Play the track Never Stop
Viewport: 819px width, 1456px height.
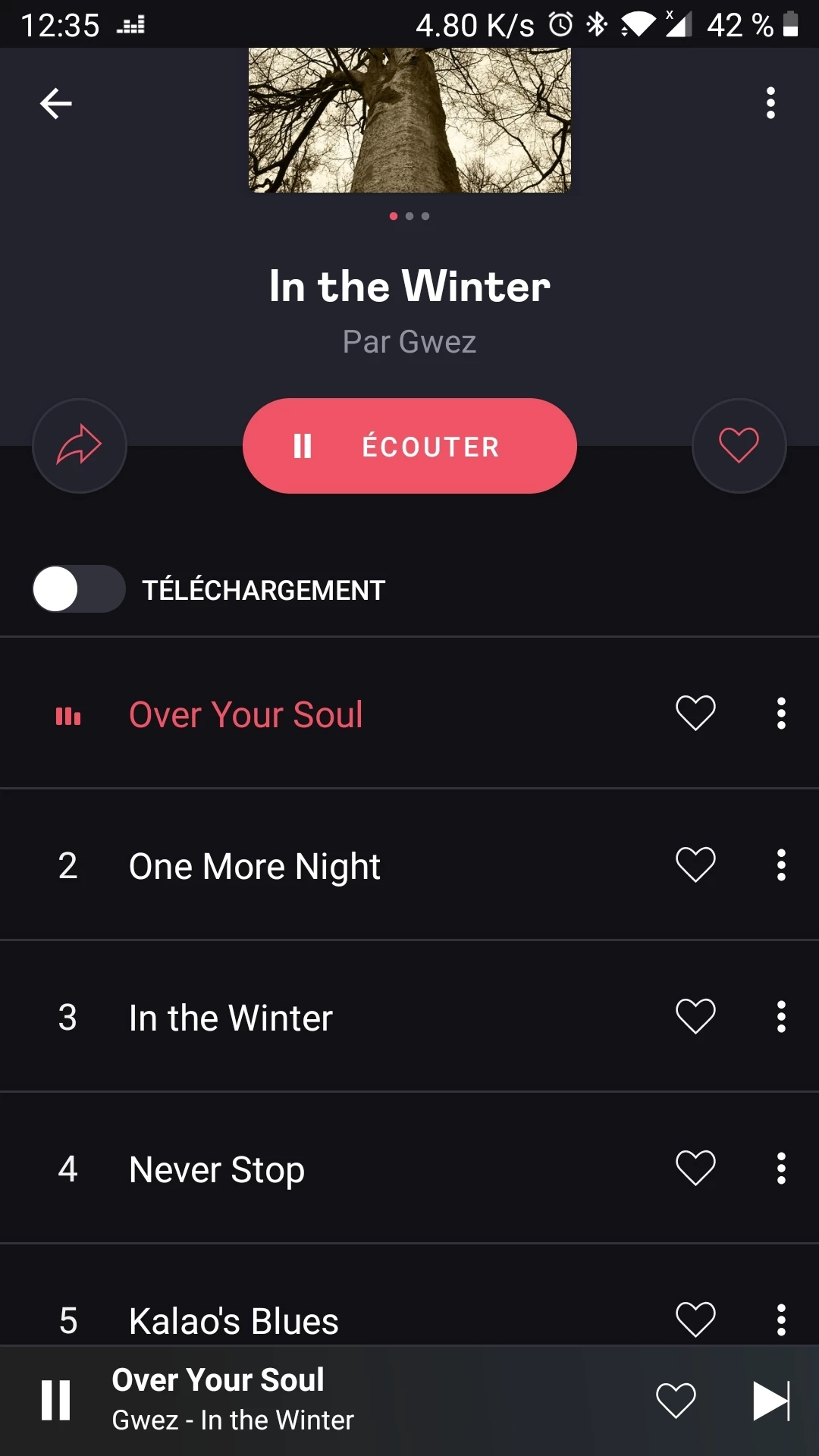tap(217, 1169)
